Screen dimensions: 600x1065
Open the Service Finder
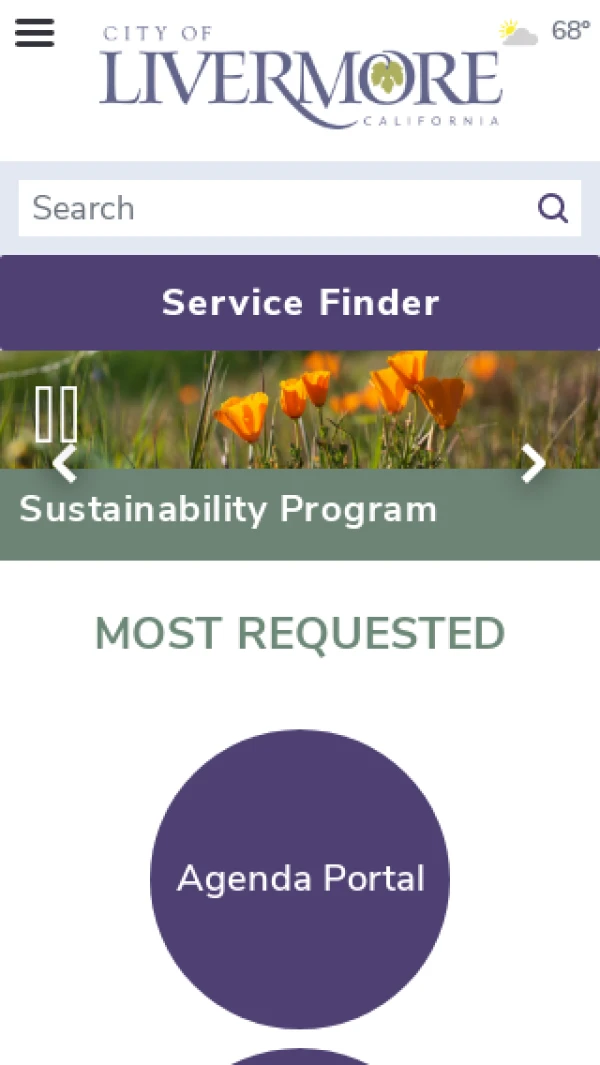[300, 303]
